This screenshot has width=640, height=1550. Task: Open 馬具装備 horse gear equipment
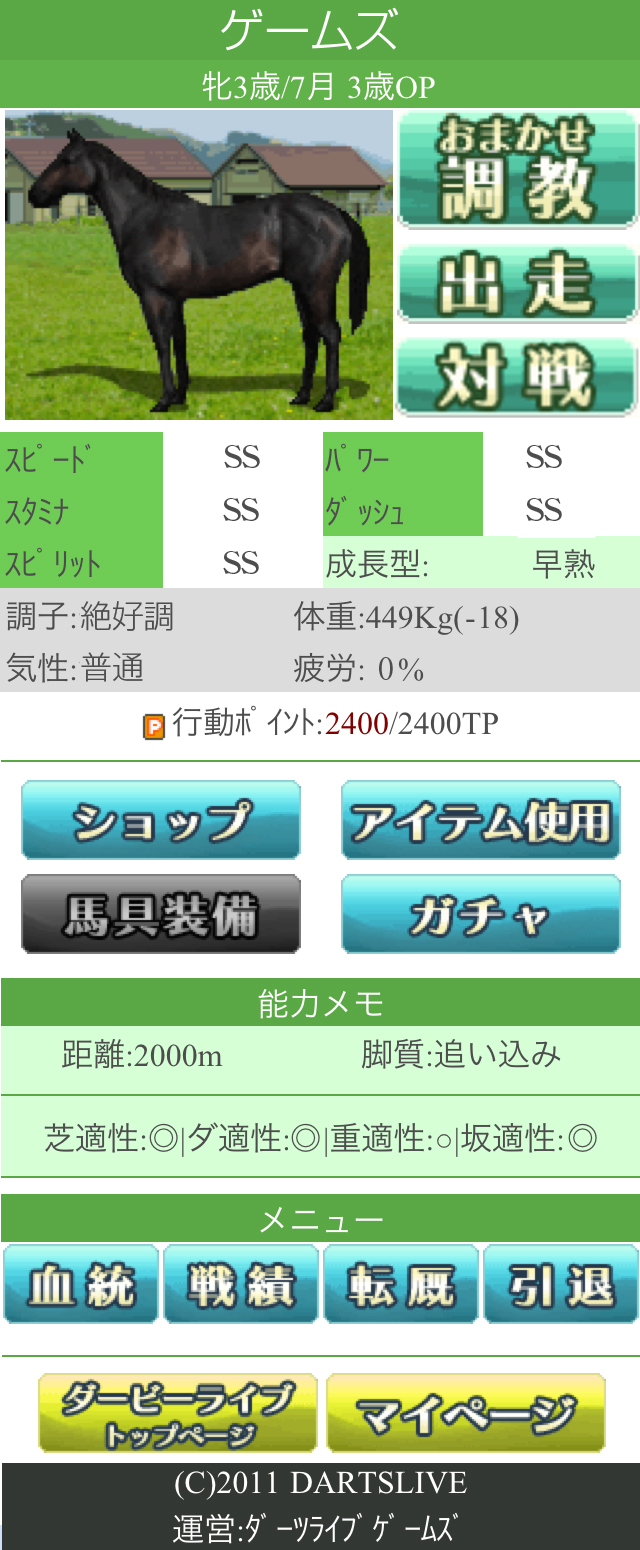tap(161, 914)
